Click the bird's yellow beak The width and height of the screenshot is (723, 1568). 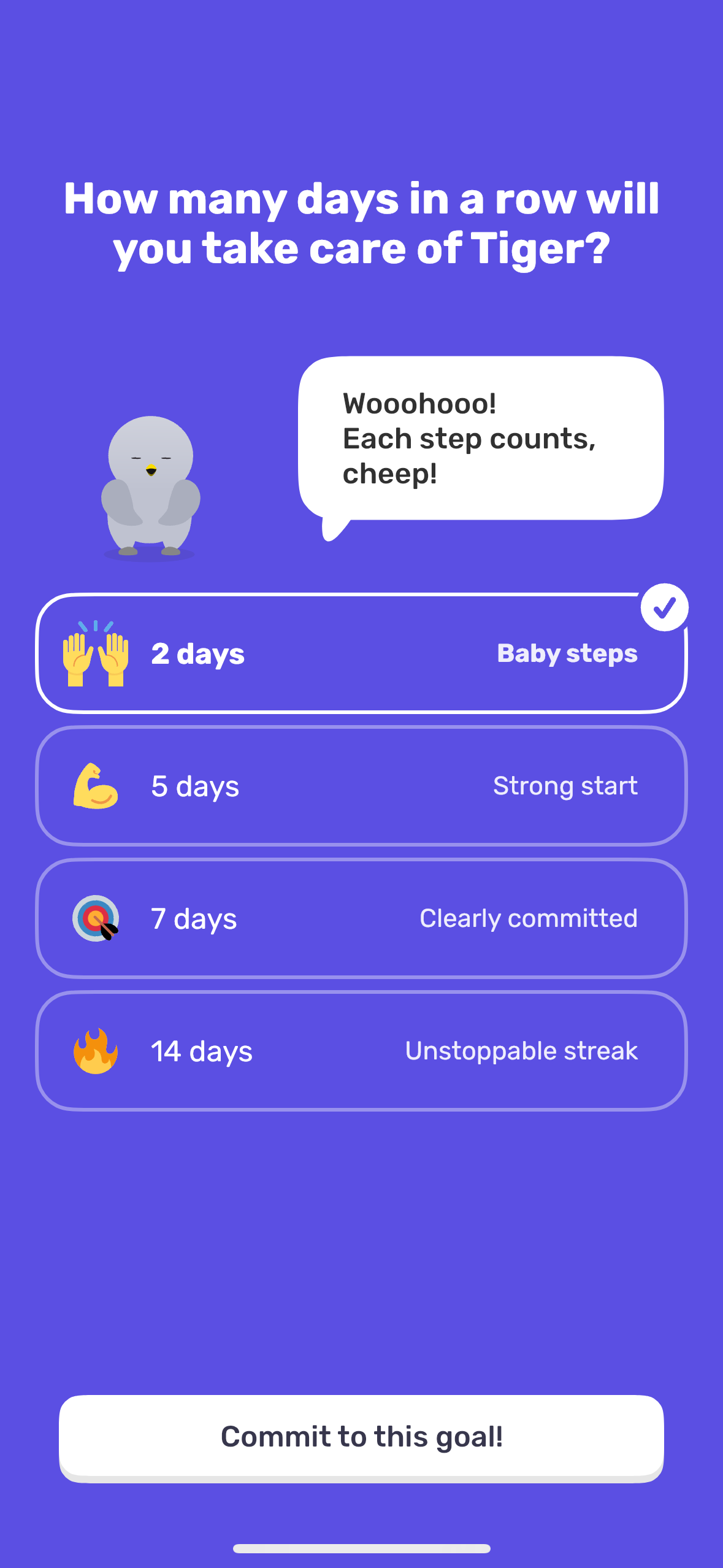coord(151,469)
